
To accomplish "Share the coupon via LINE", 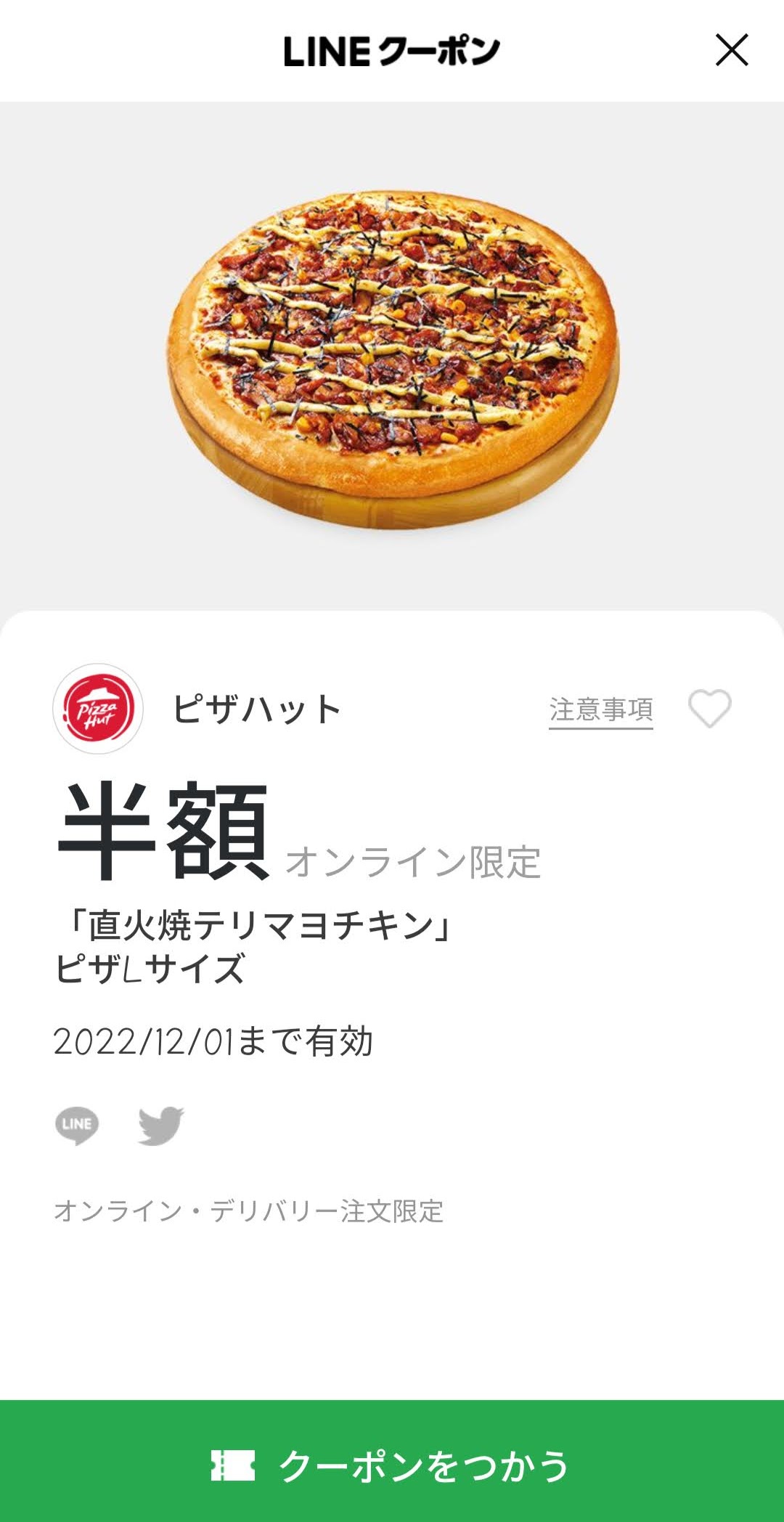I will 77,1125.
